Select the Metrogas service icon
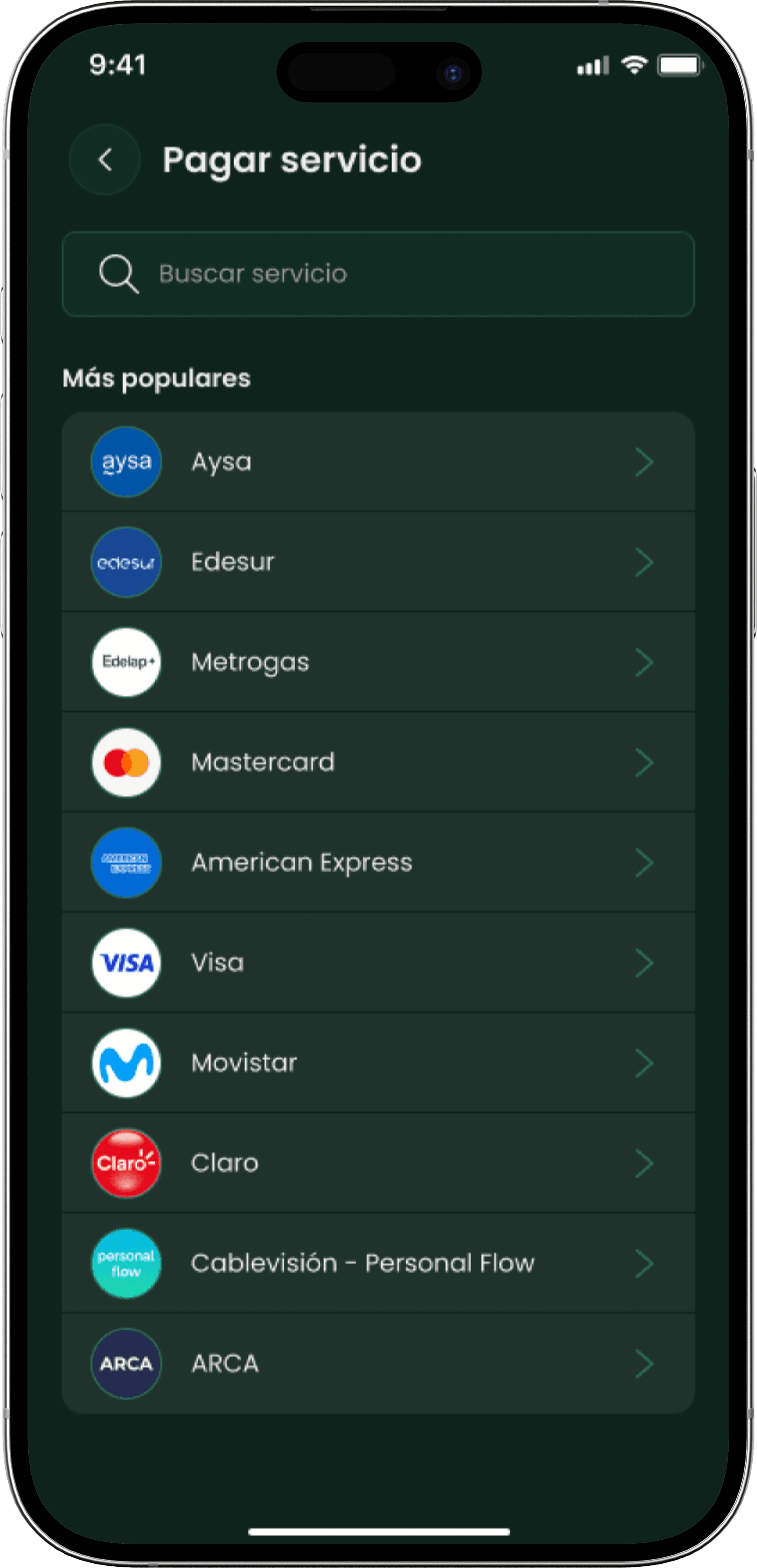 pyautogui.click(x=126, y=662)
